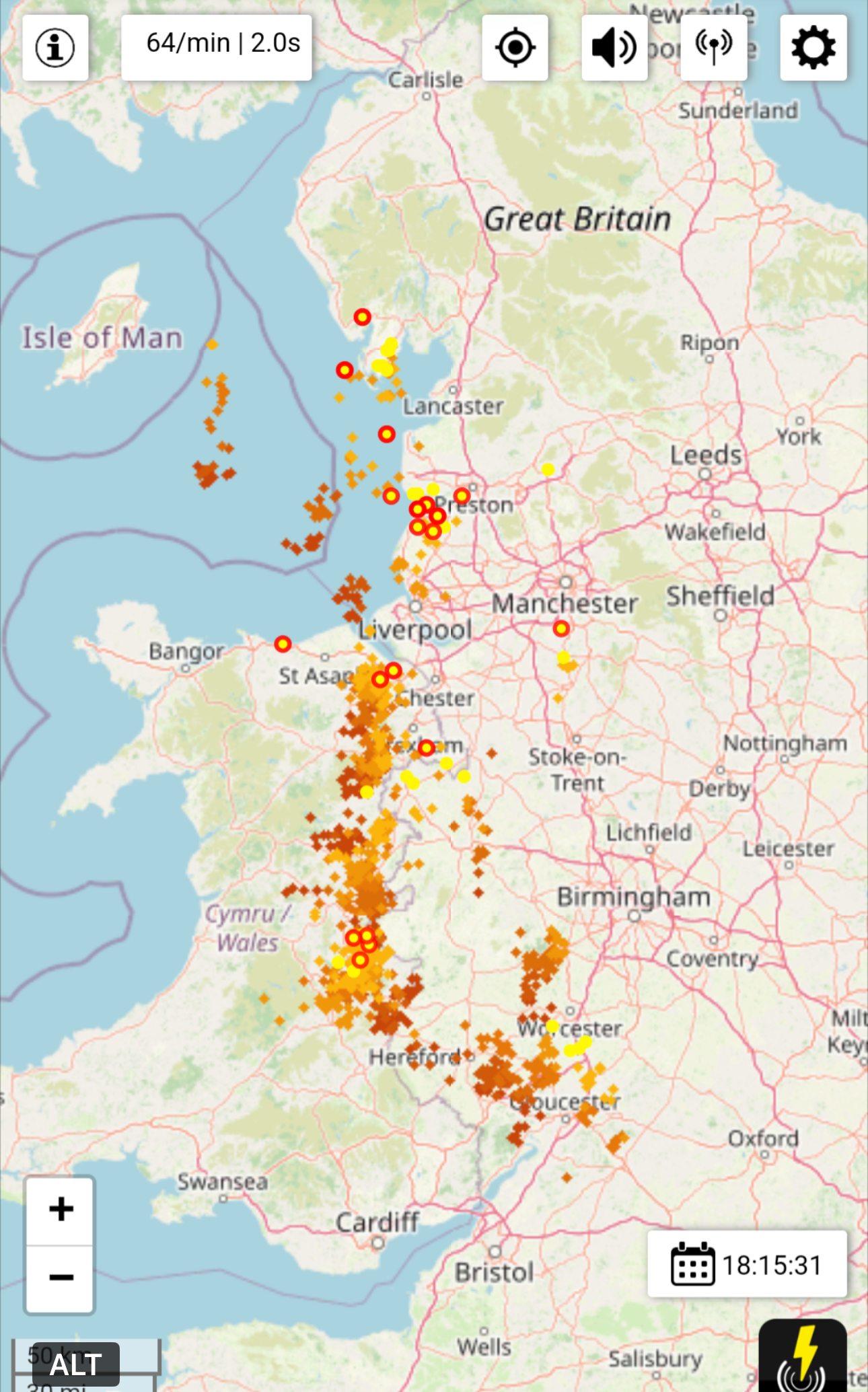Open the info button
The width and height of the screenshot is (868, 1392).
click(55, 48)
